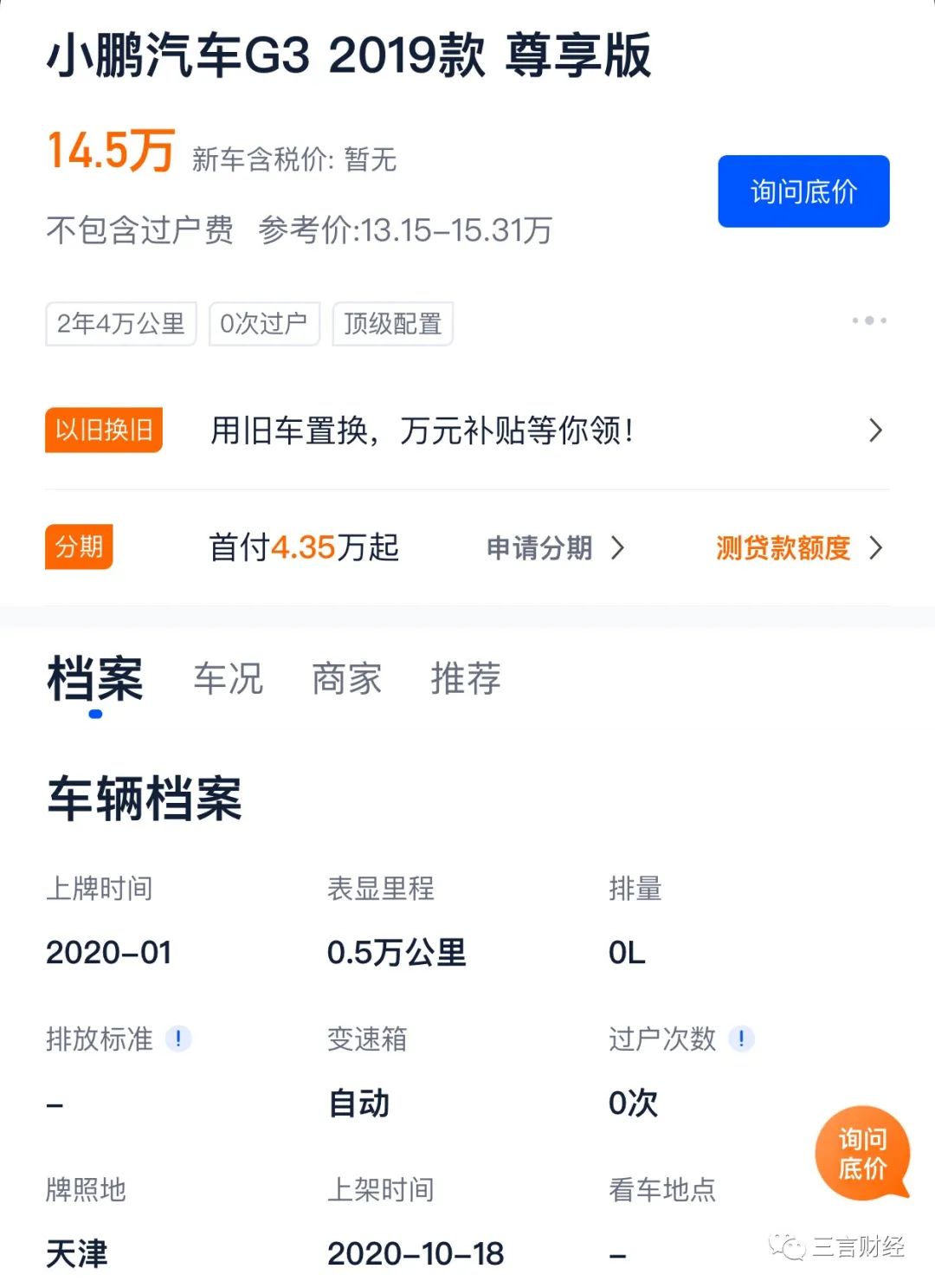Switch to the 推荐 tab
The image size is (935, 1288).
(465, 678)
